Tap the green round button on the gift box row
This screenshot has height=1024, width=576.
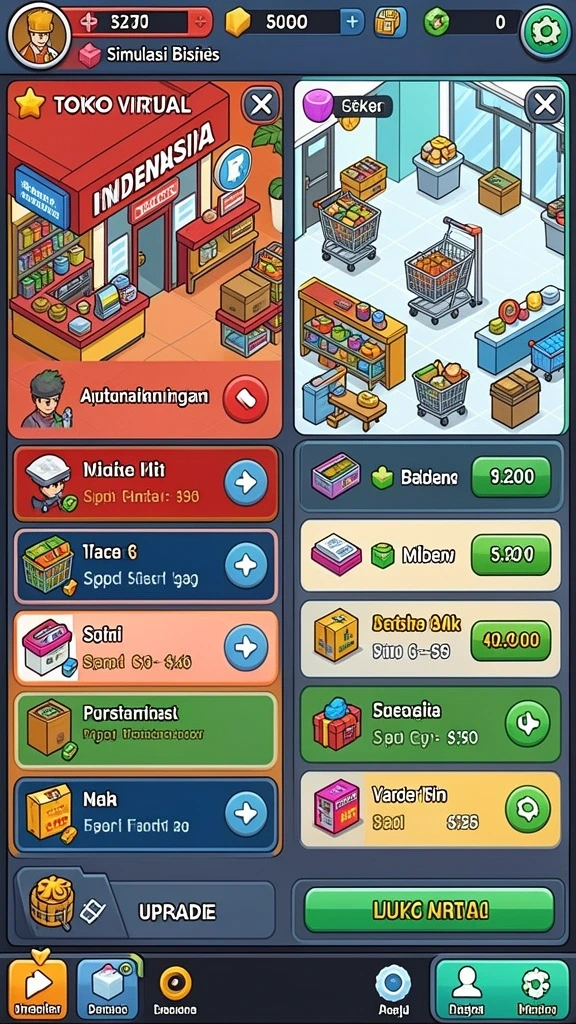point(528,724)
